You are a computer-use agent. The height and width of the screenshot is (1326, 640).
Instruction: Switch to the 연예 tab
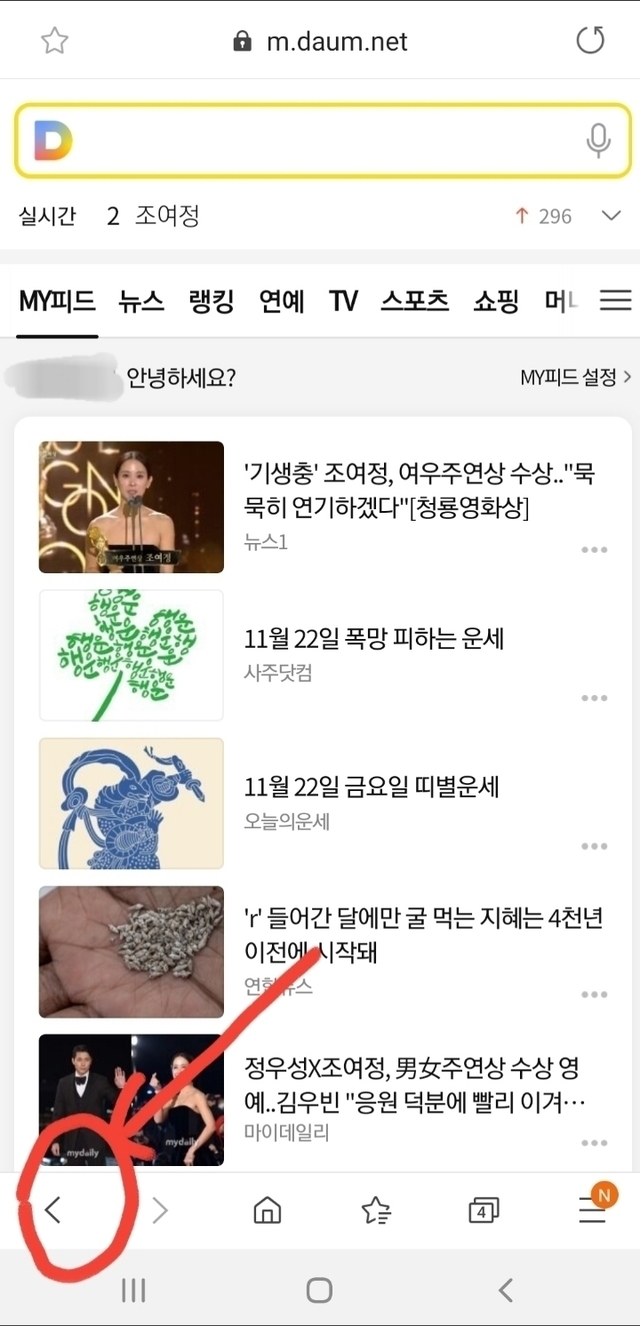coord(281,301)
